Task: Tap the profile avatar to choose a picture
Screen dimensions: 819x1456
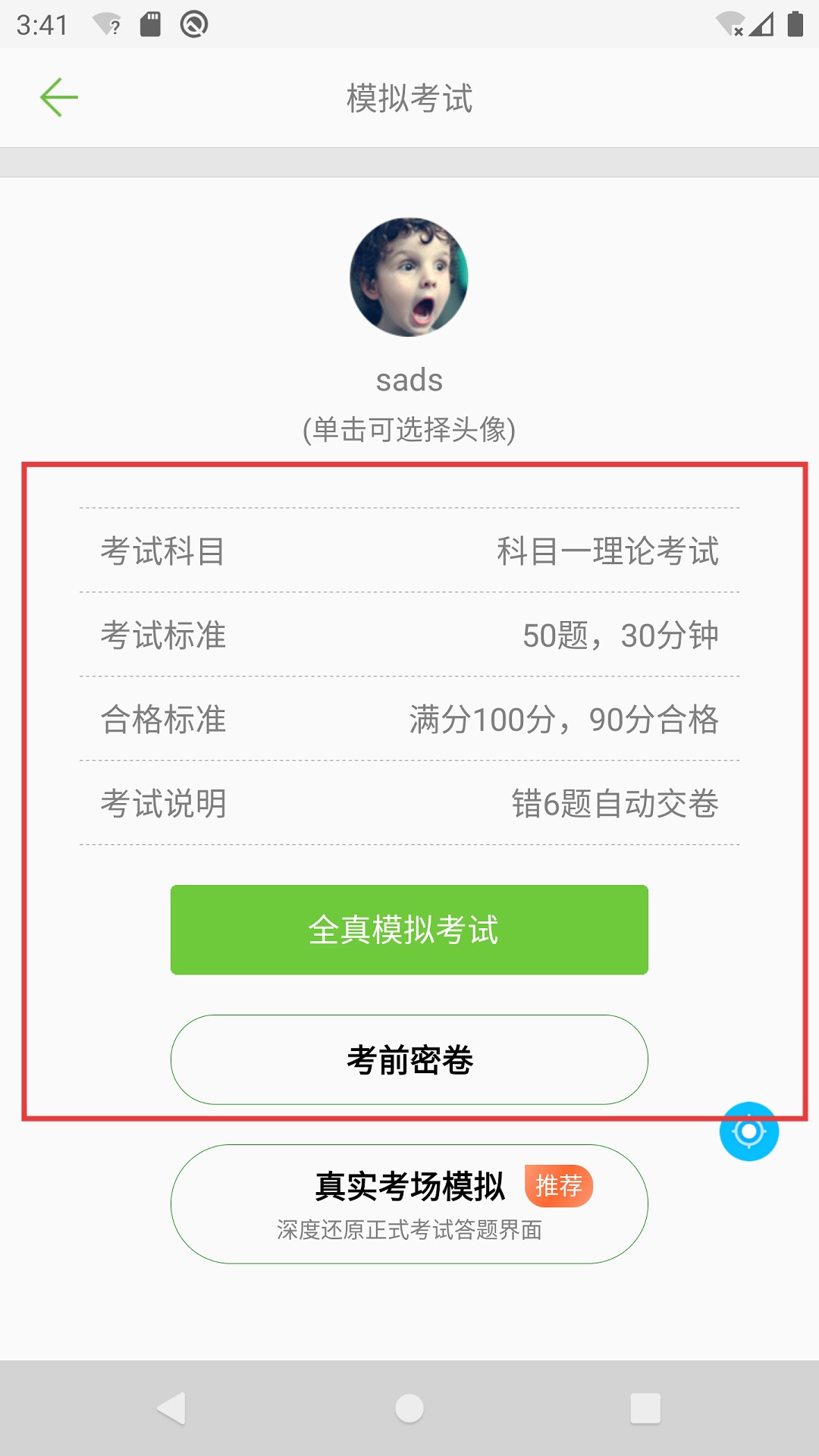Action: pos(409,278)
